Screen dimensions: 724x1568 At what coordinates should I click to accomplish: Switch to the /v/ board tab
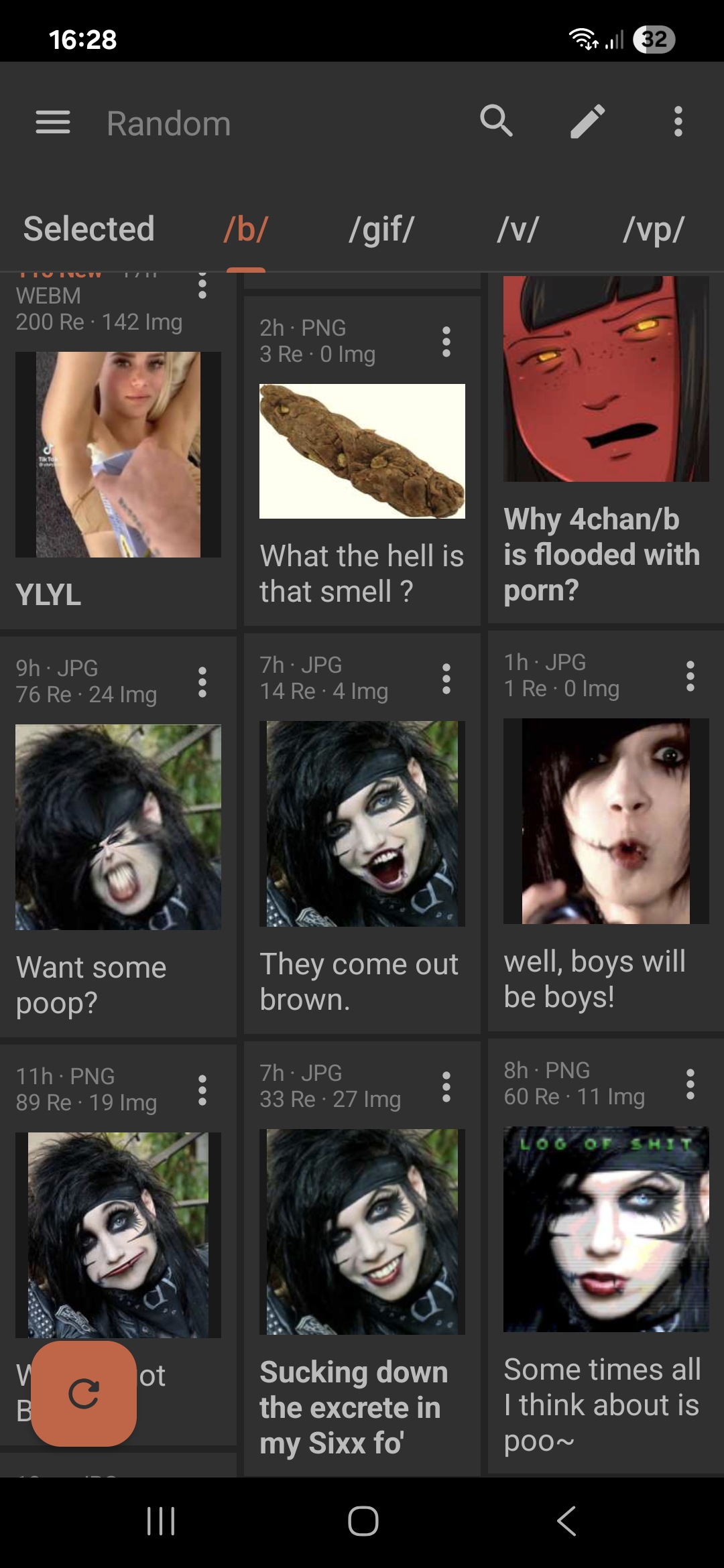518,228
